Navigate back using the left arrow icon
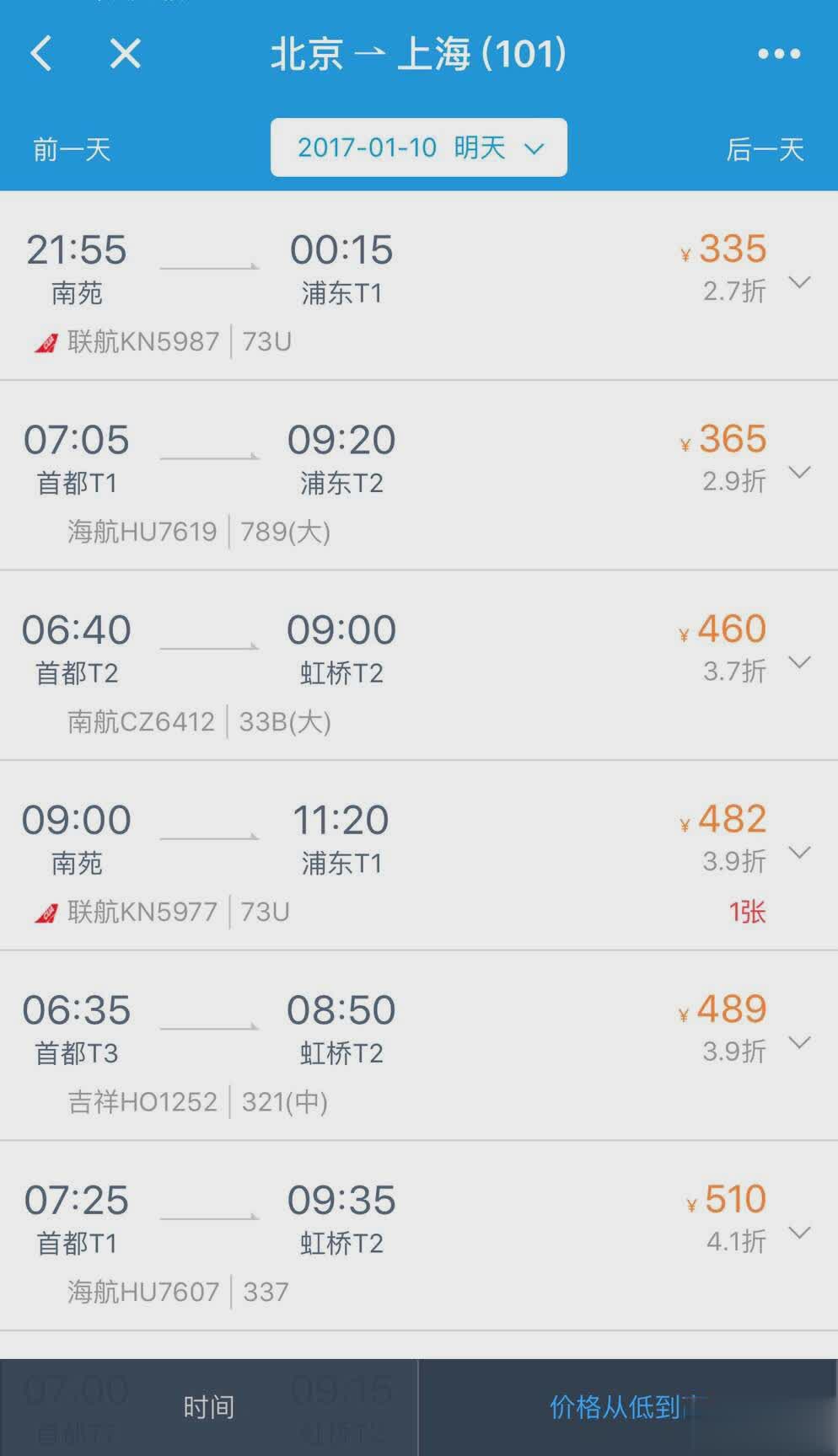Screen dimensions: 838x1456 coord(40,54)
